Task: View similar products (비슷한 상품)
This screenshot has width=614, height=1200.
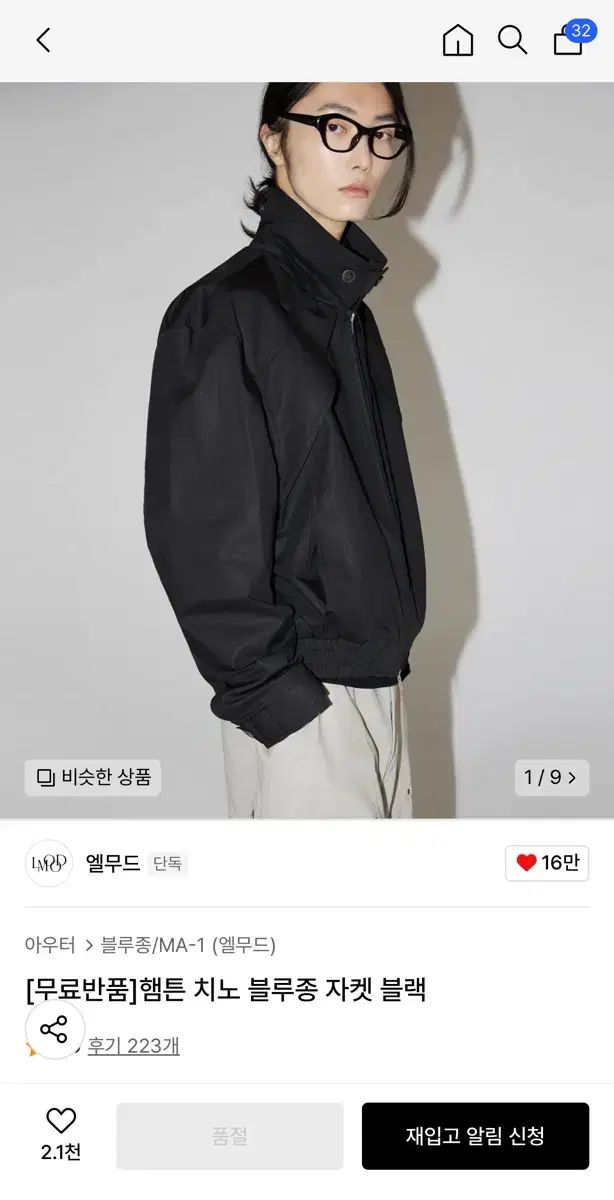Action: (93, 777)
